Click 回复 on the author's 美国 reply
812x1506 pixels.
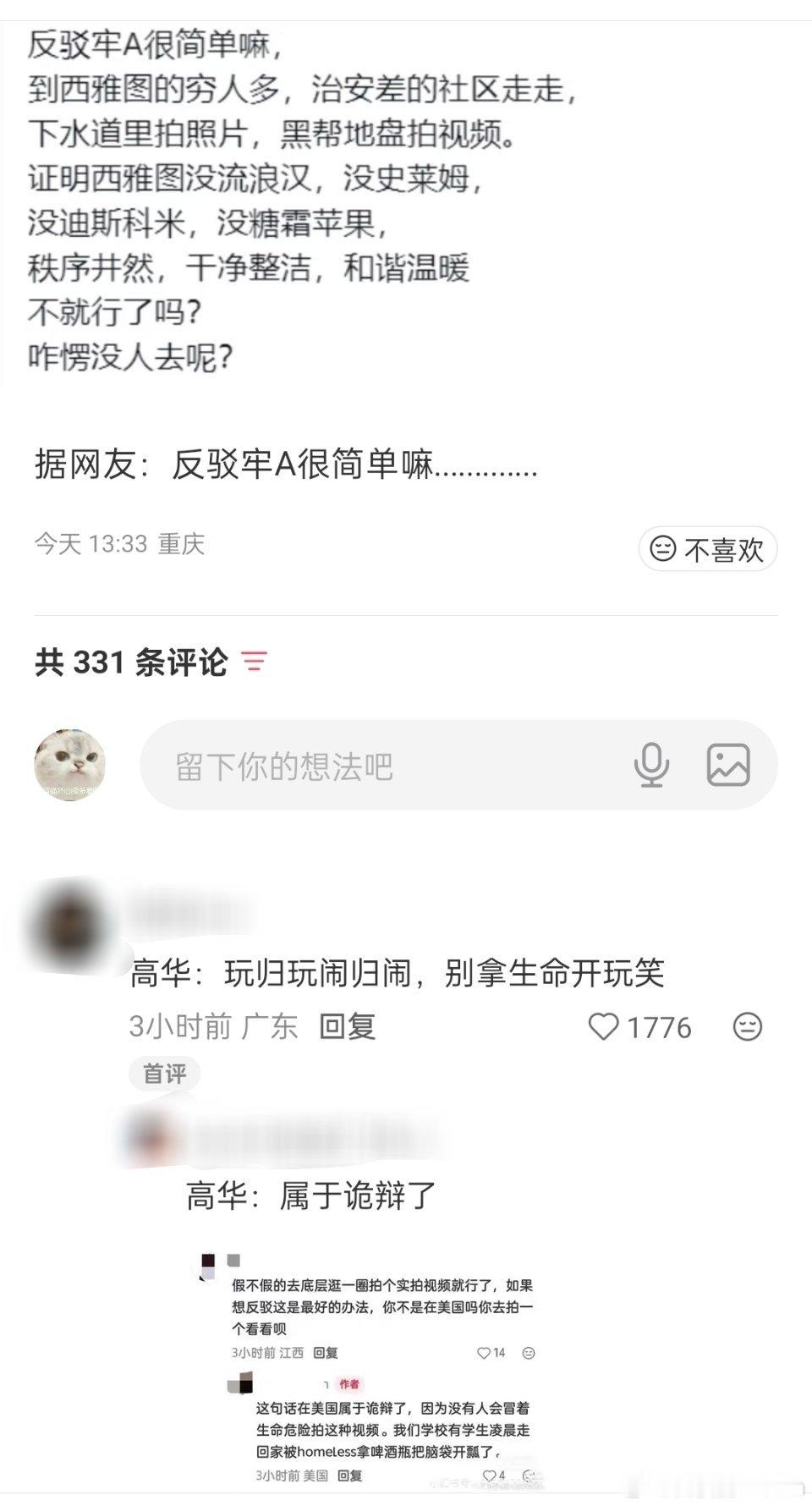tap(348, 1476)
